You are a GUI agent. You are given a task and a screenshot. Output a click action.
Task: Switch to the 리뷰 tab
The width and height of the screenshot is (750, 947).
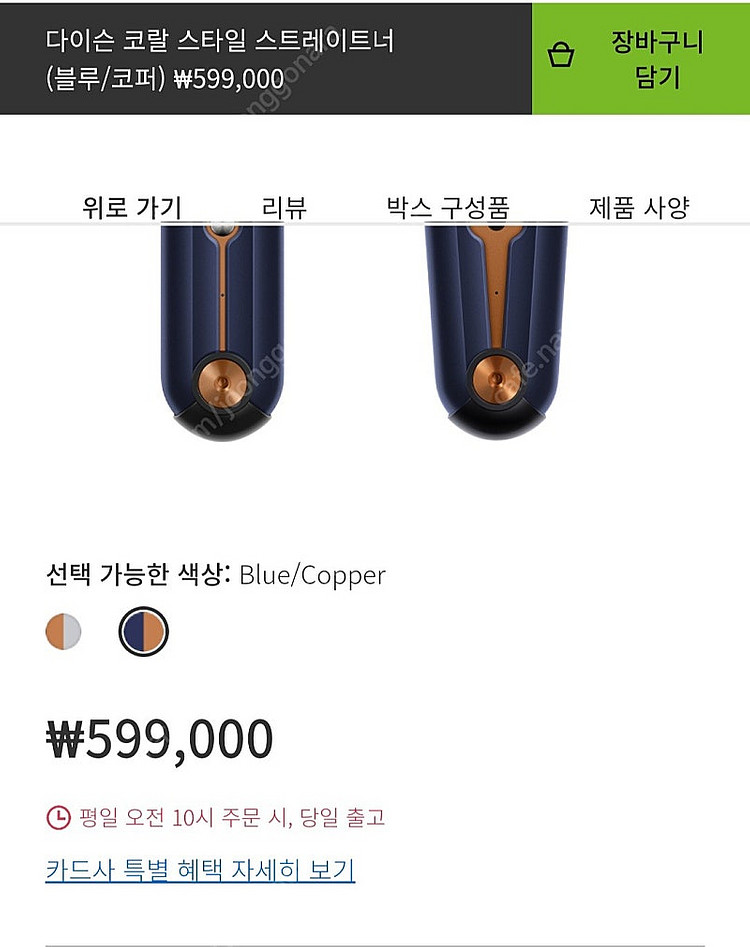coord(284,208)
